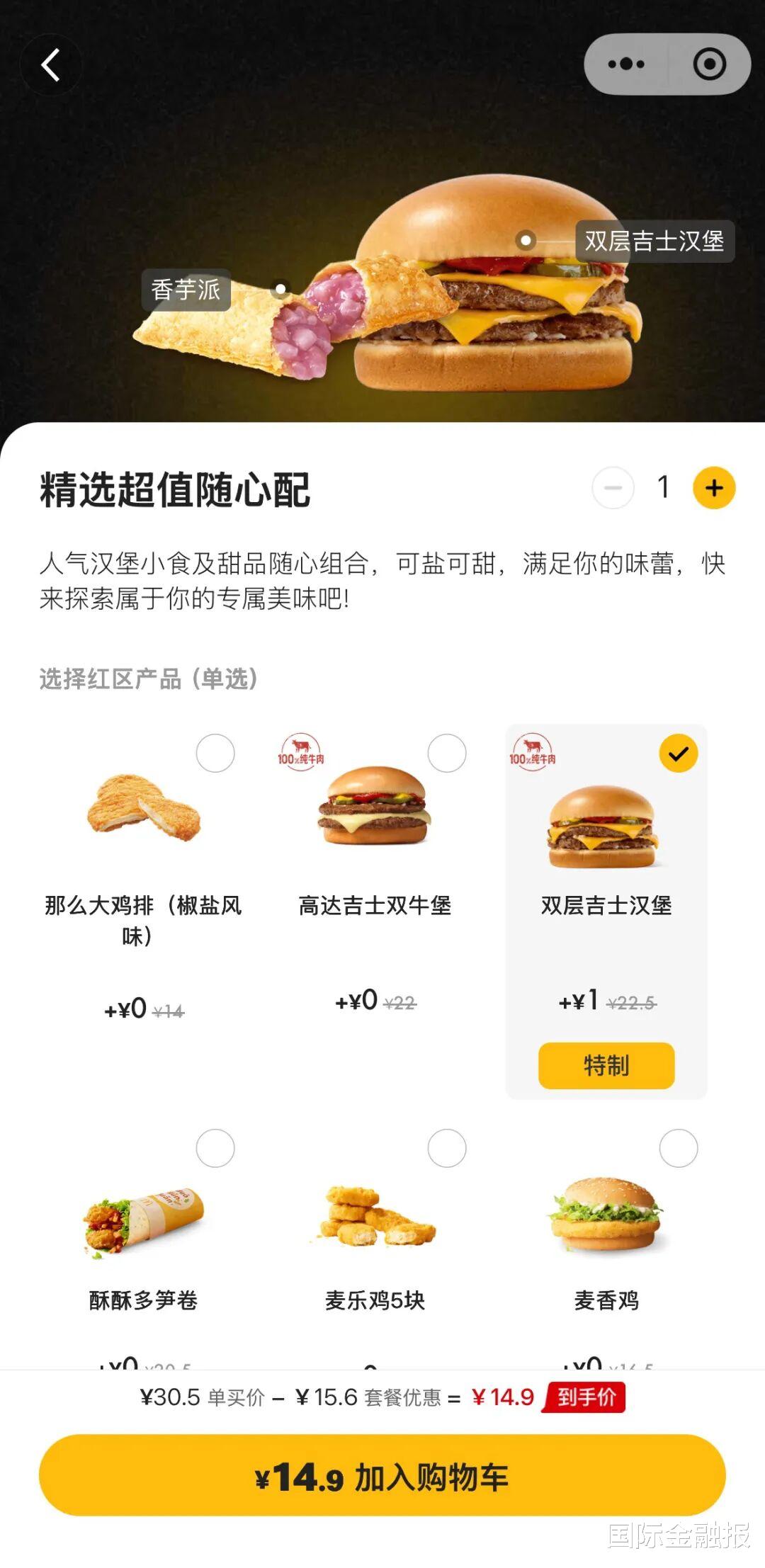Choose the 麦香鸡 burger option

[x=678, y=1148]
